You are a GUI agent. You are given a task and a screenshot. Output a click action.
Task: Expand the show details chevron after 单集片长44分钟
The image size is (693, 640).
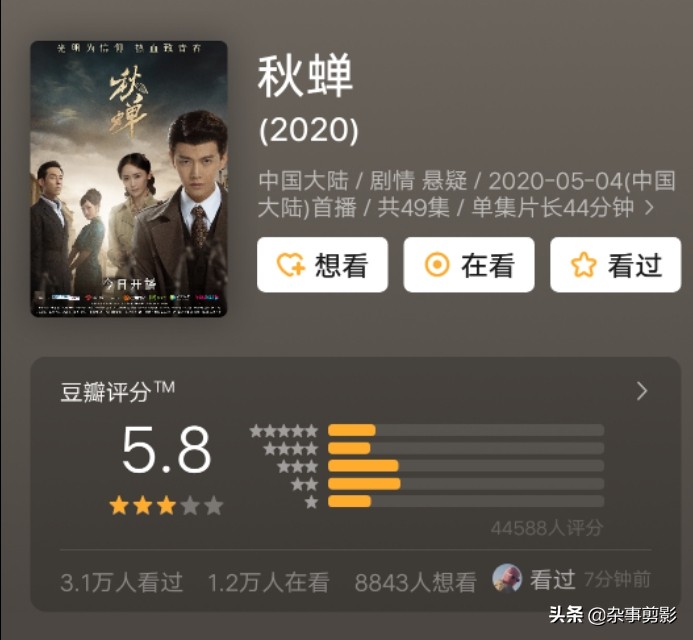[x=650, y=208]
